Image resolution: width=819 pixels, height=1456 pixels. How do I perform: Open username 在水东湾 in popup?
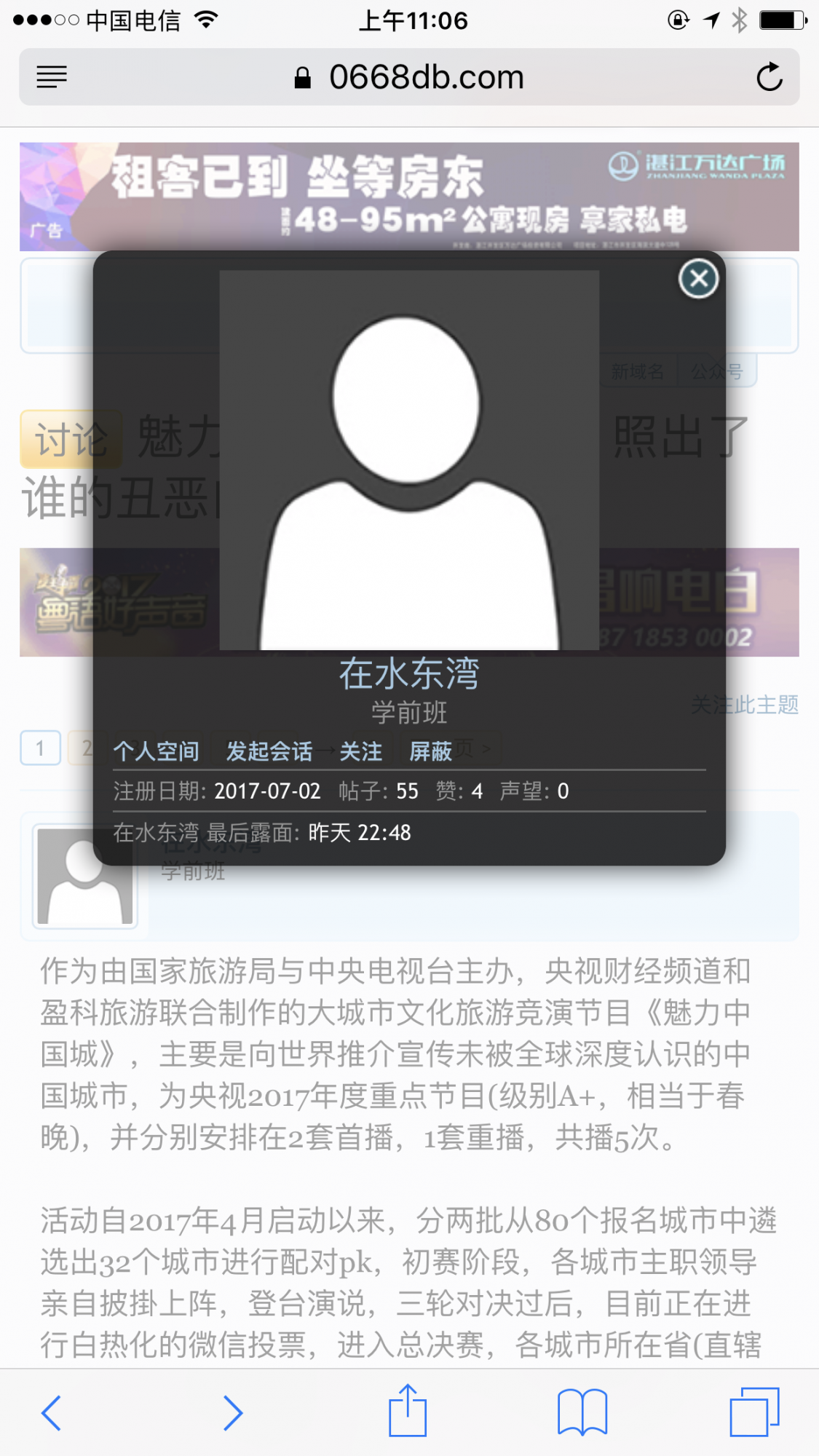point(409,673)
